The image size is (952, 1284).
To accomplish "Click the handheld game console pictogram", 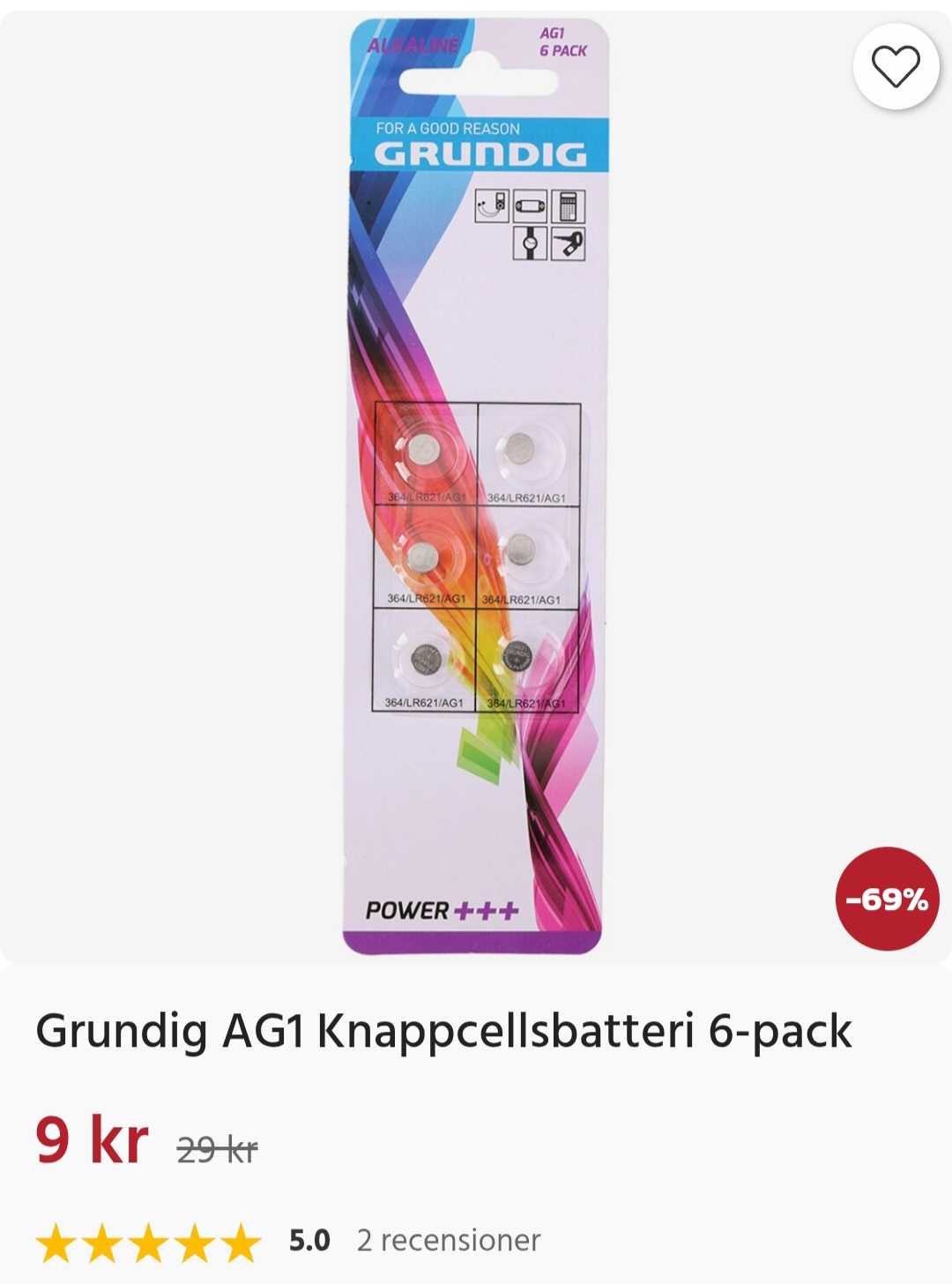I will [530, 205].
